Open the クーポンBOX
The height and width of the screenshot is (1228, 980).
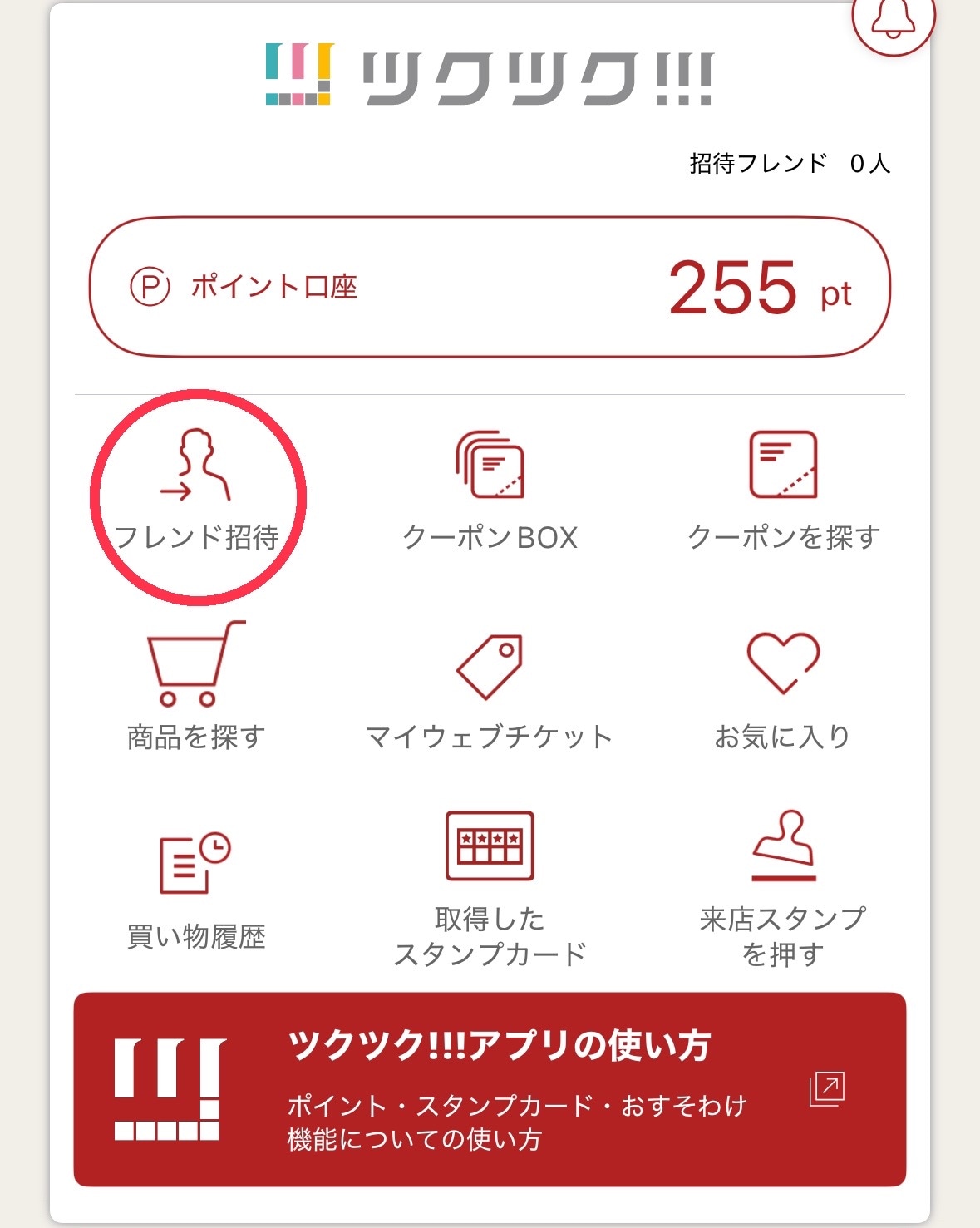point(490,492)
